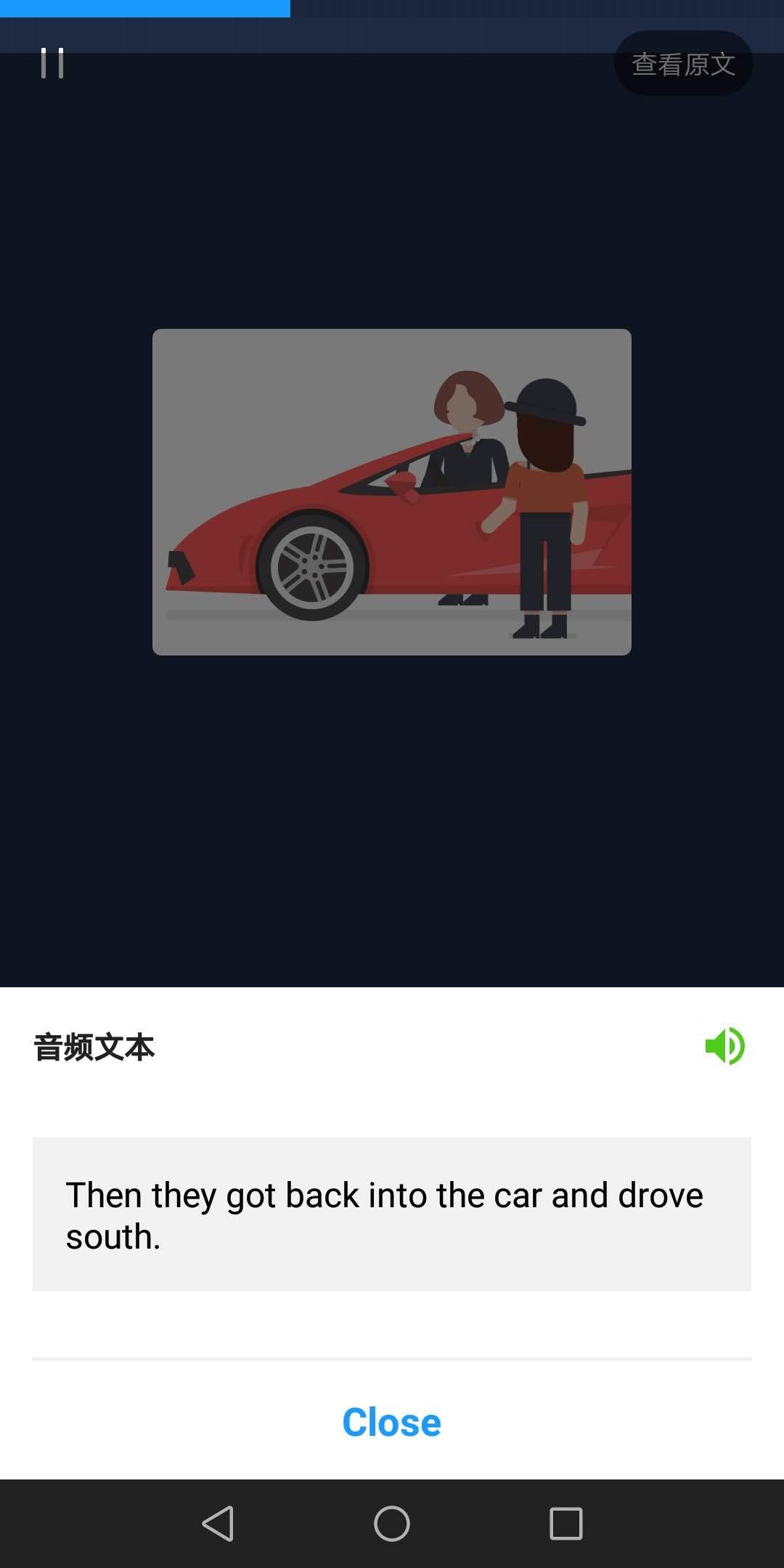The width and height of the screenshot is (784, 1568).
Task: Close the audio text panel
Action: (x=391, y=1422)
